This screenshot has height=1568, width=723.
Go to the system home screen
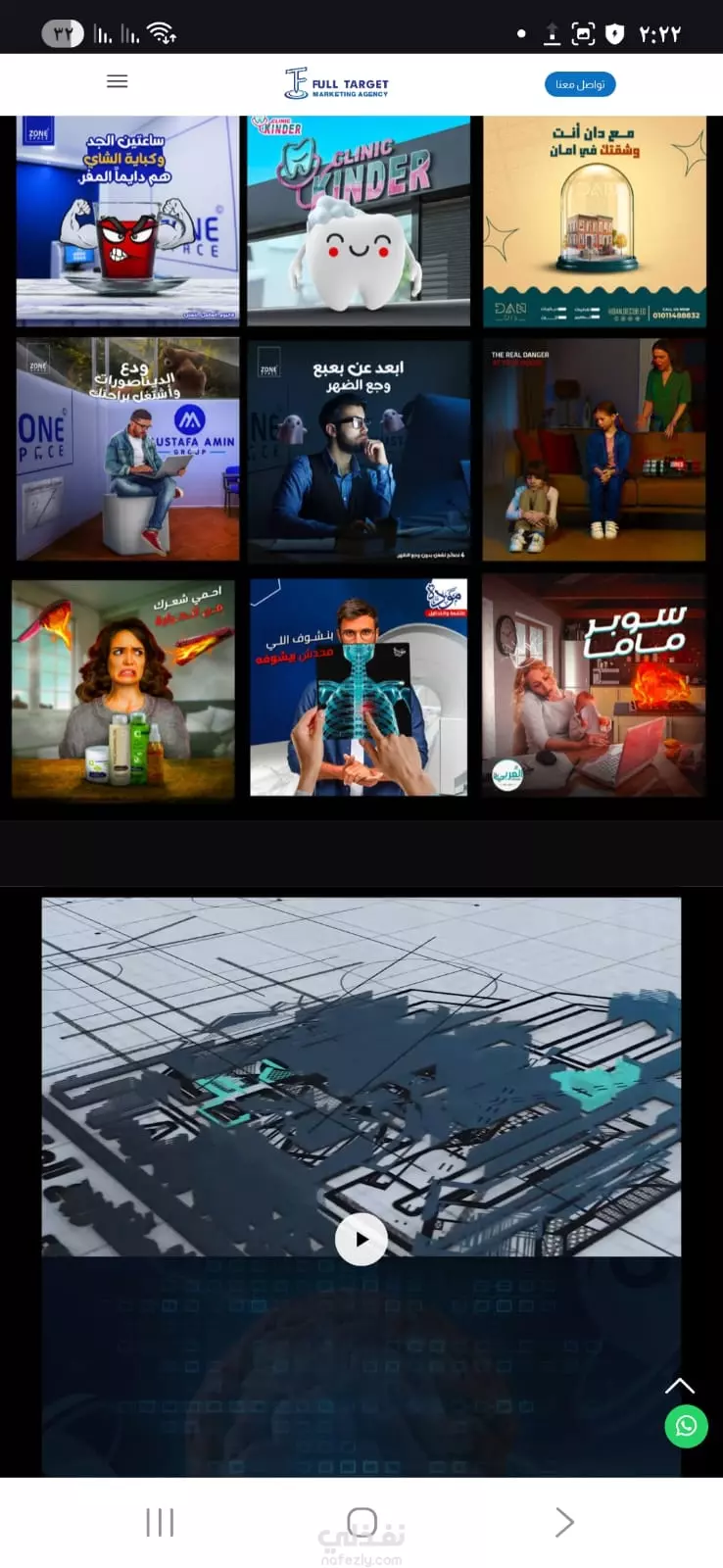click(x=362, y=1522)
